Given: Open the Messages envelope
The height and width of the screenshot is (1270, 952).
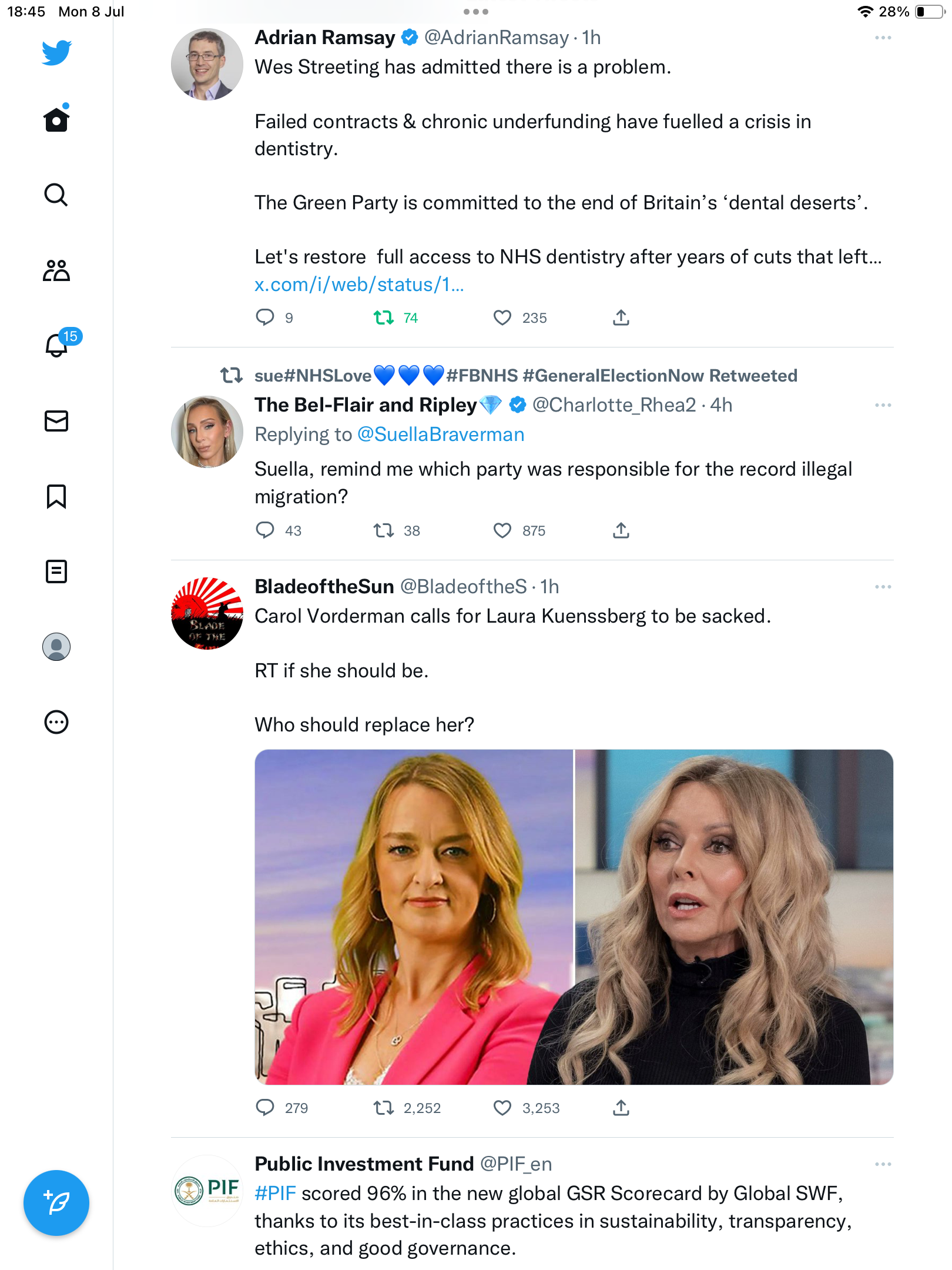Looking at the screenshot, I should tap(56, 421).
